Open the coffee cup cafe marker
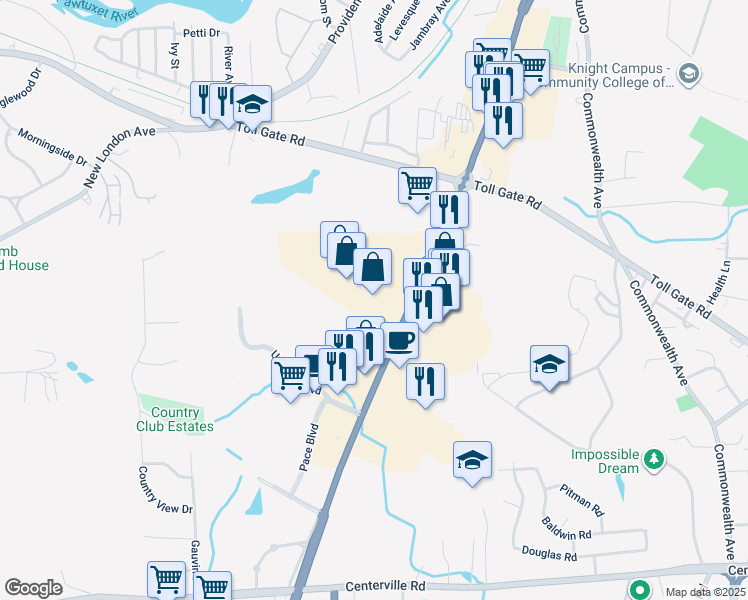Image resolution: width=748 pixels, height=600 pixels. [x=400, y=340]
